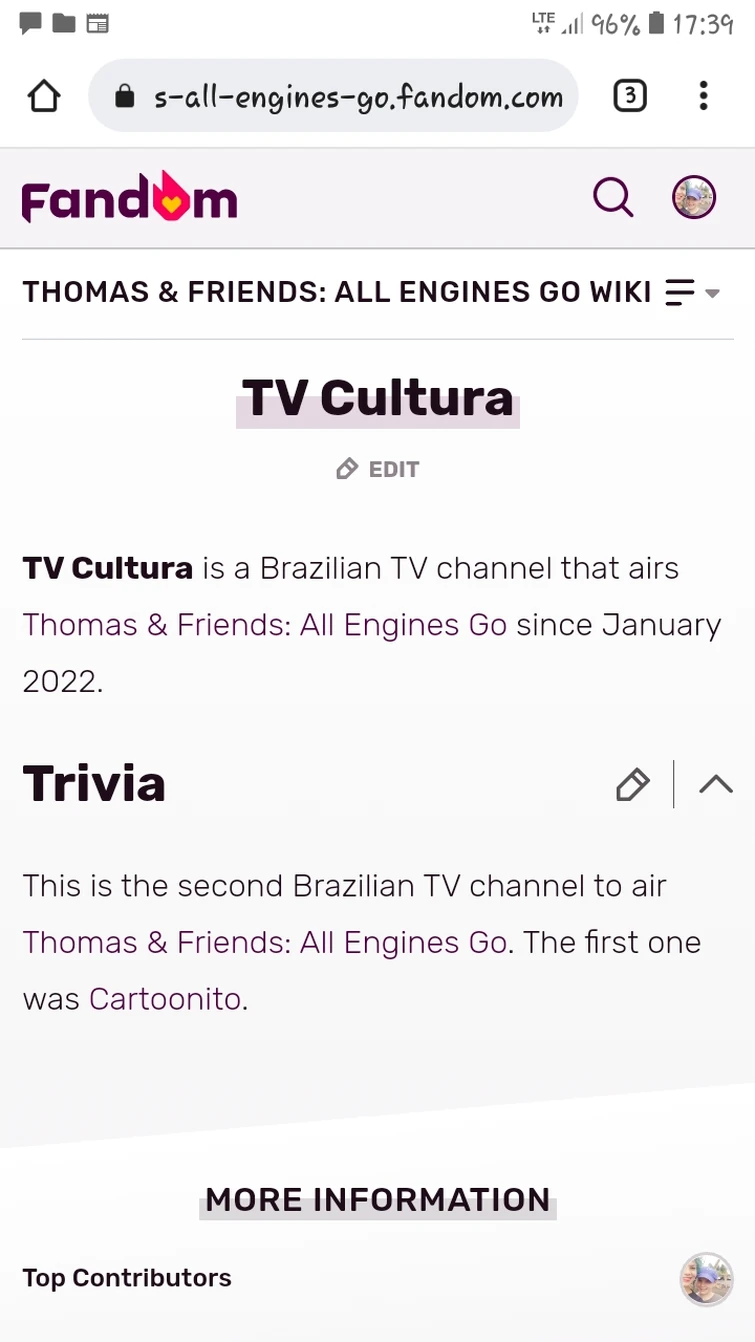Open the Fandom home logo
This screenshot has width=755, height=1342.
tap(129, 198)
